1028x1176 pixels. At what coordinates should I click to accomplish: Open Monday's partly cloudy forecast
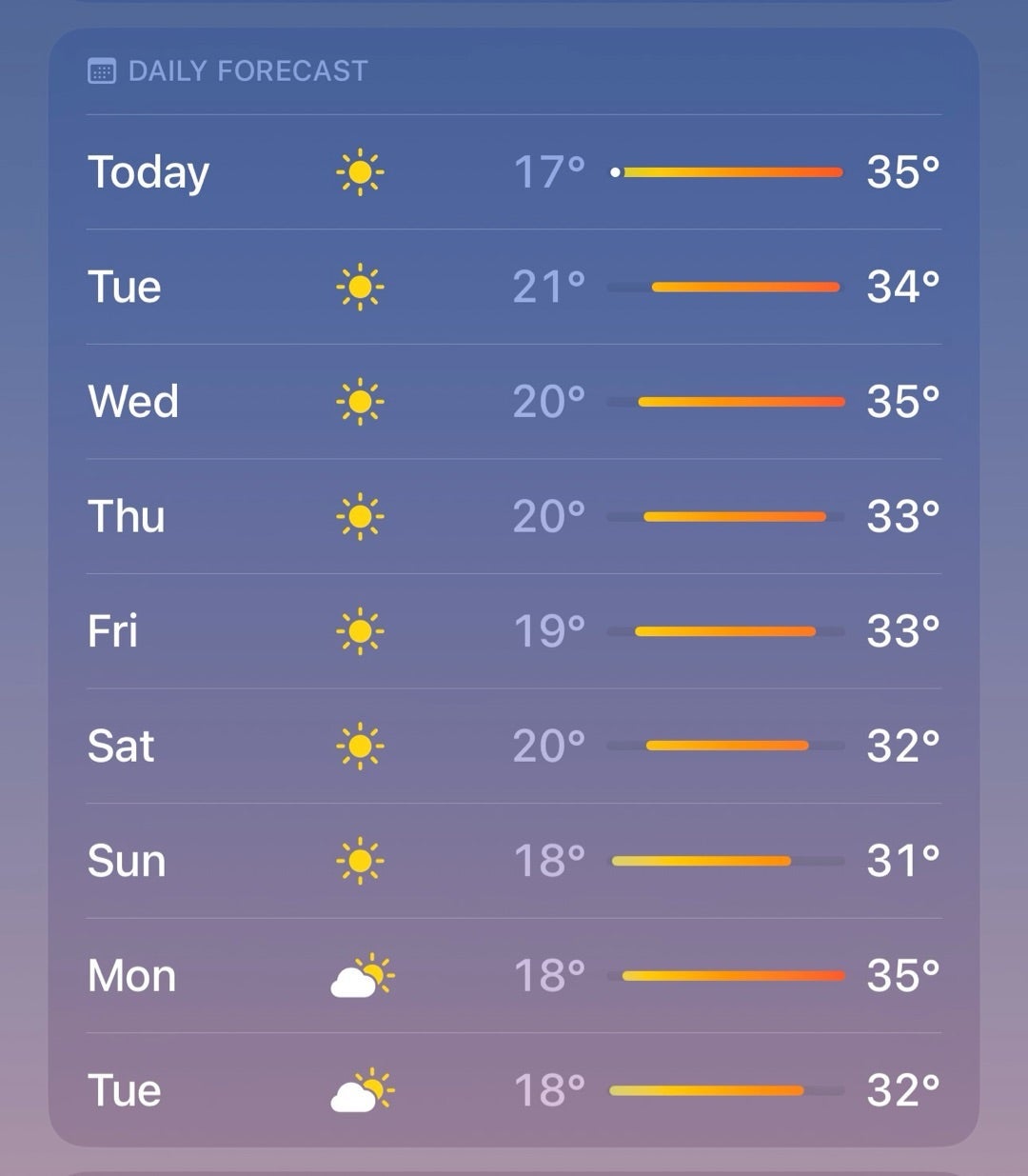(514, 976)
